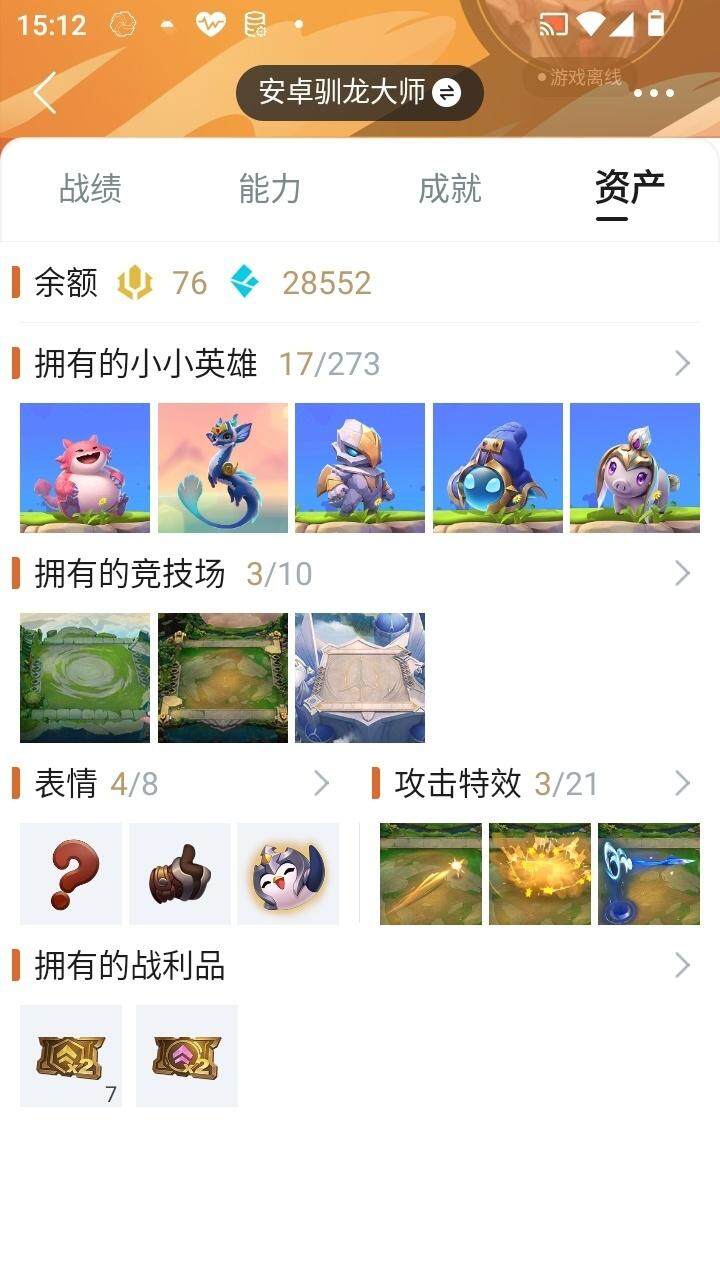Switch to the 战绩 tab

pyautogui.click(x=90, y=188)
